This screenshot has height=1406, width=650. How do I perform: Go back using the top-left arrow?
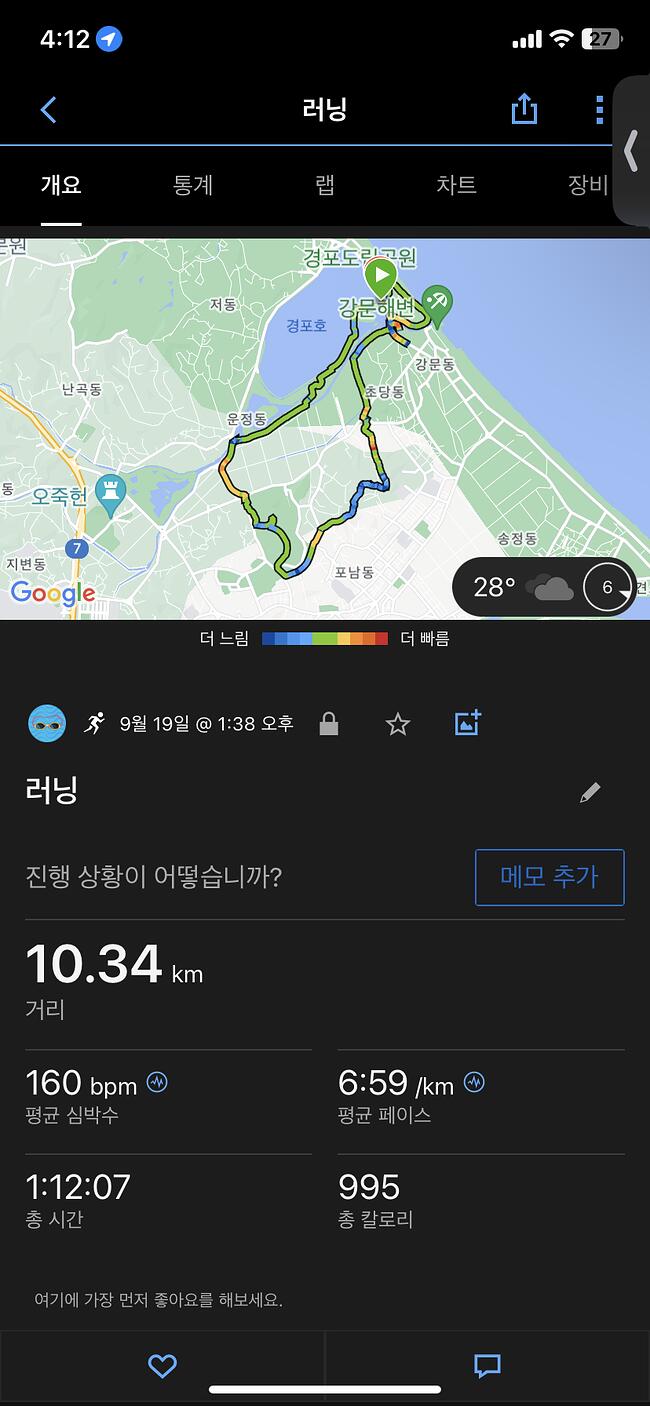[x=48, y=109]
